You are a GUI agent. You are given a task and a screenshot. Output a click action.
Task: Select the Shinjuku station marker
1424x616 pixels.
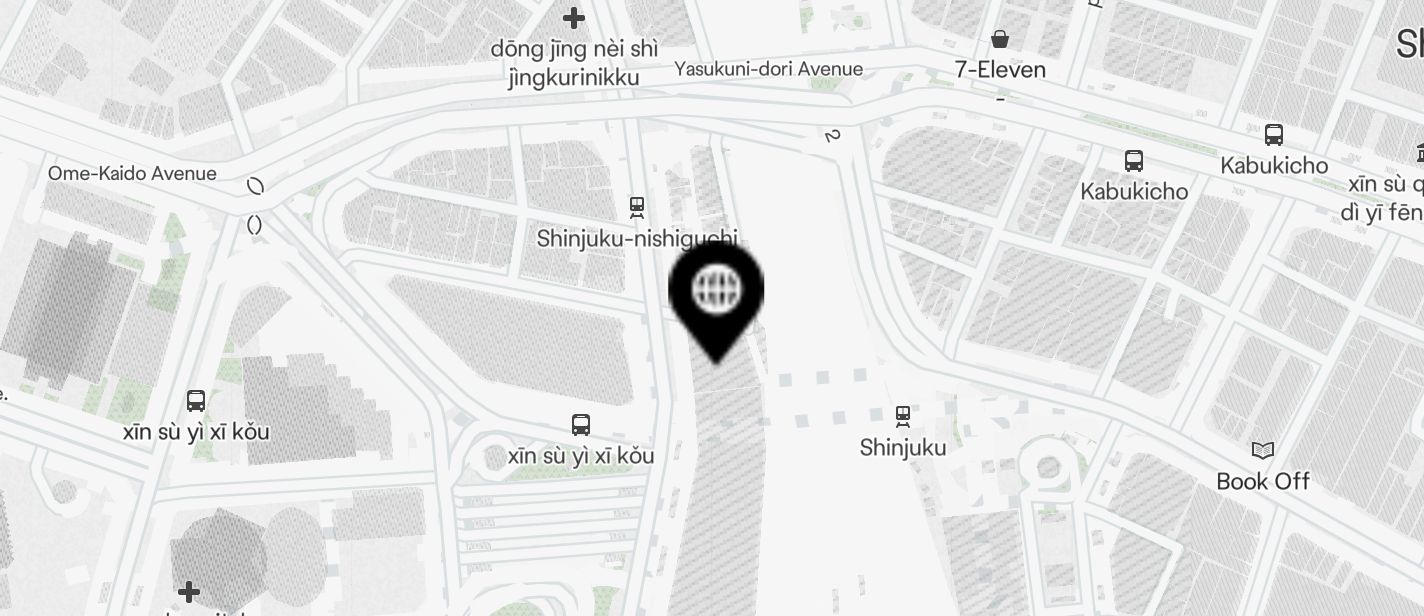point(903,415)
